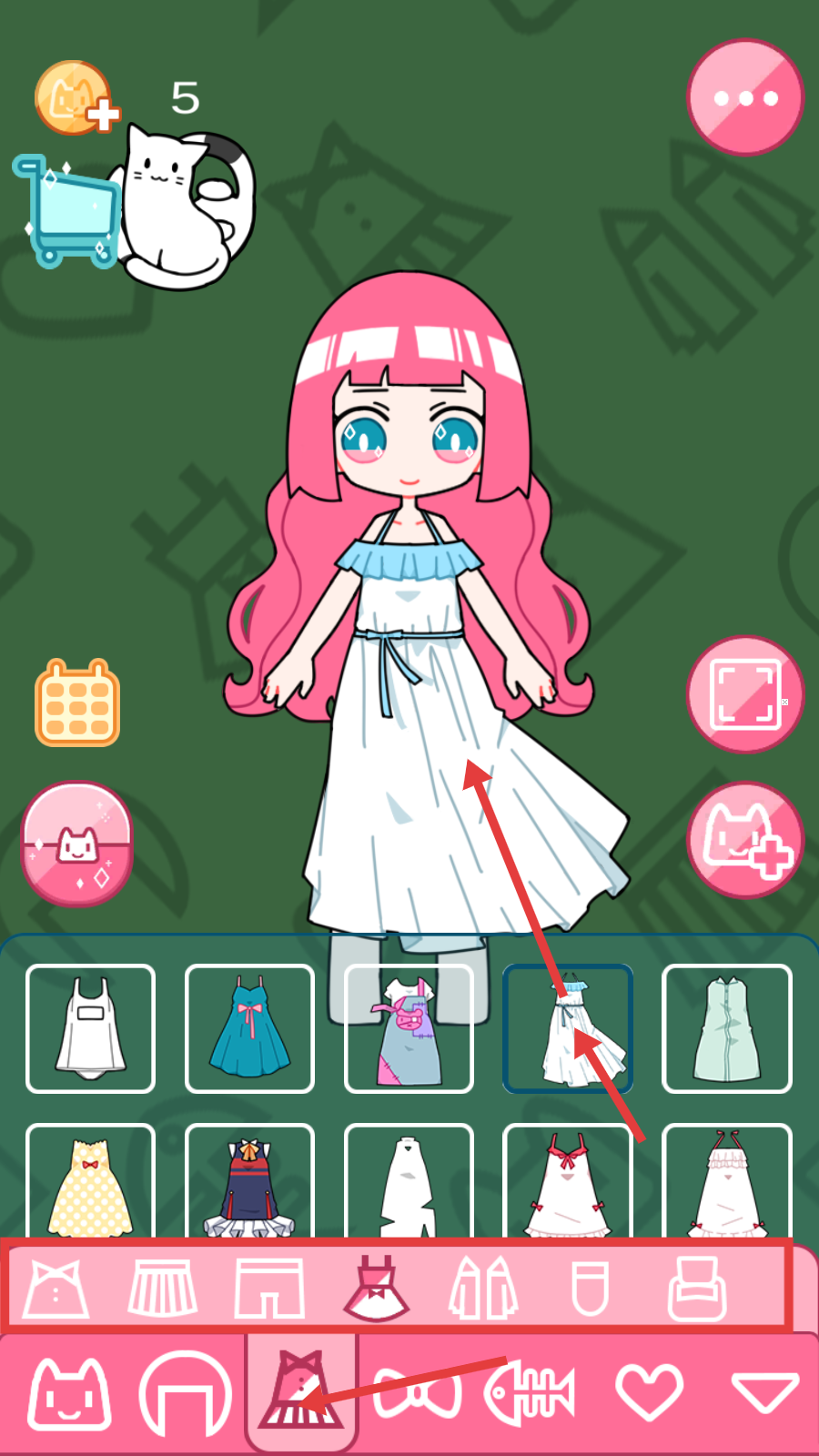The height and width of the screenshot is (1456, 819).
Task: Open the shopping cart store
Action: [66, 212]
